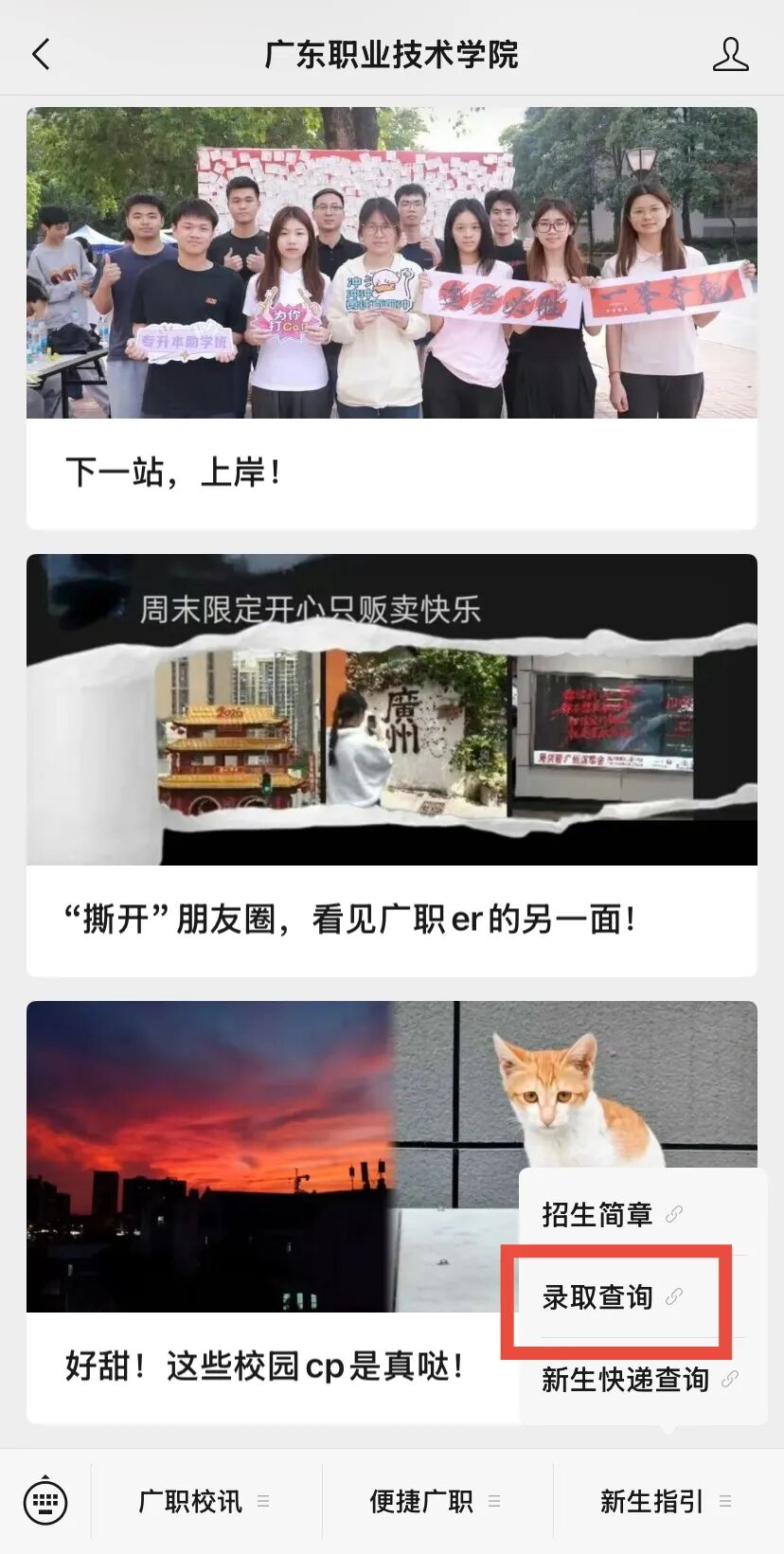Select 招生简章 from the popup menu
The image size is (784, 1554).
612,1214
